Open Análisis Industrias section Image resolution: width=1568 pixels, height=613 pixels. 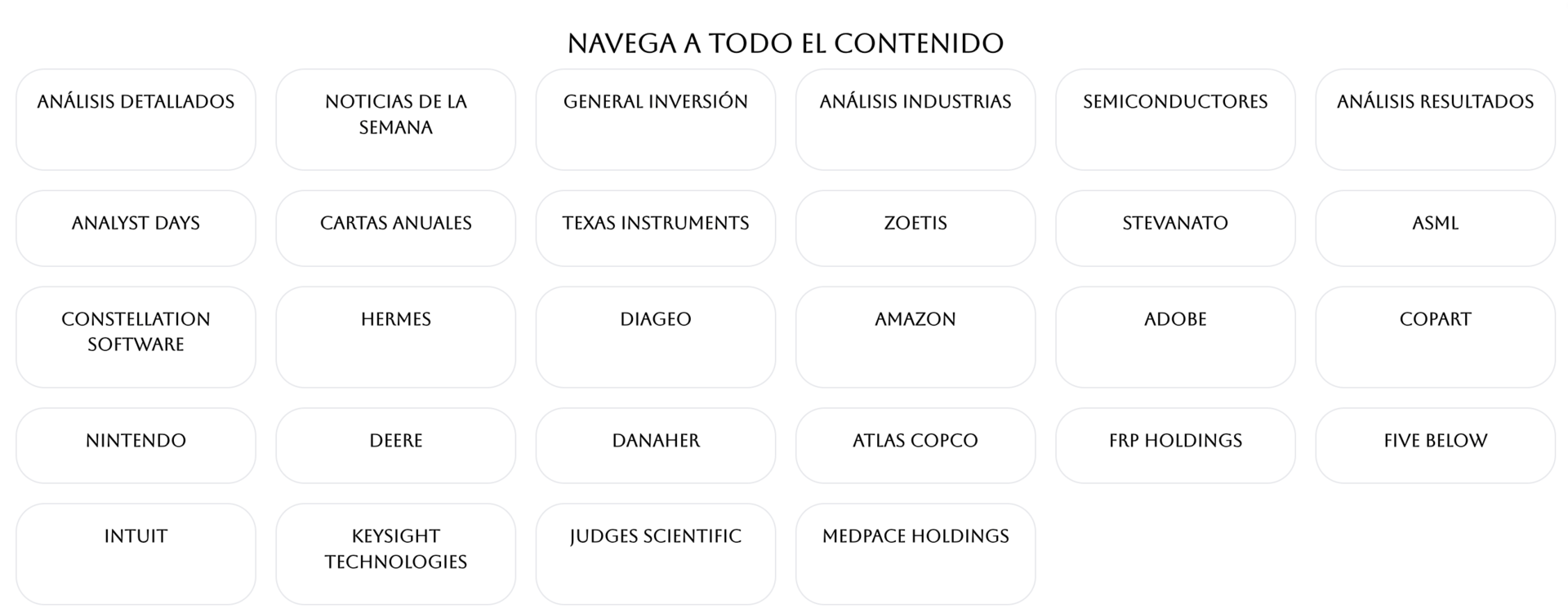(x=915, y=119)
